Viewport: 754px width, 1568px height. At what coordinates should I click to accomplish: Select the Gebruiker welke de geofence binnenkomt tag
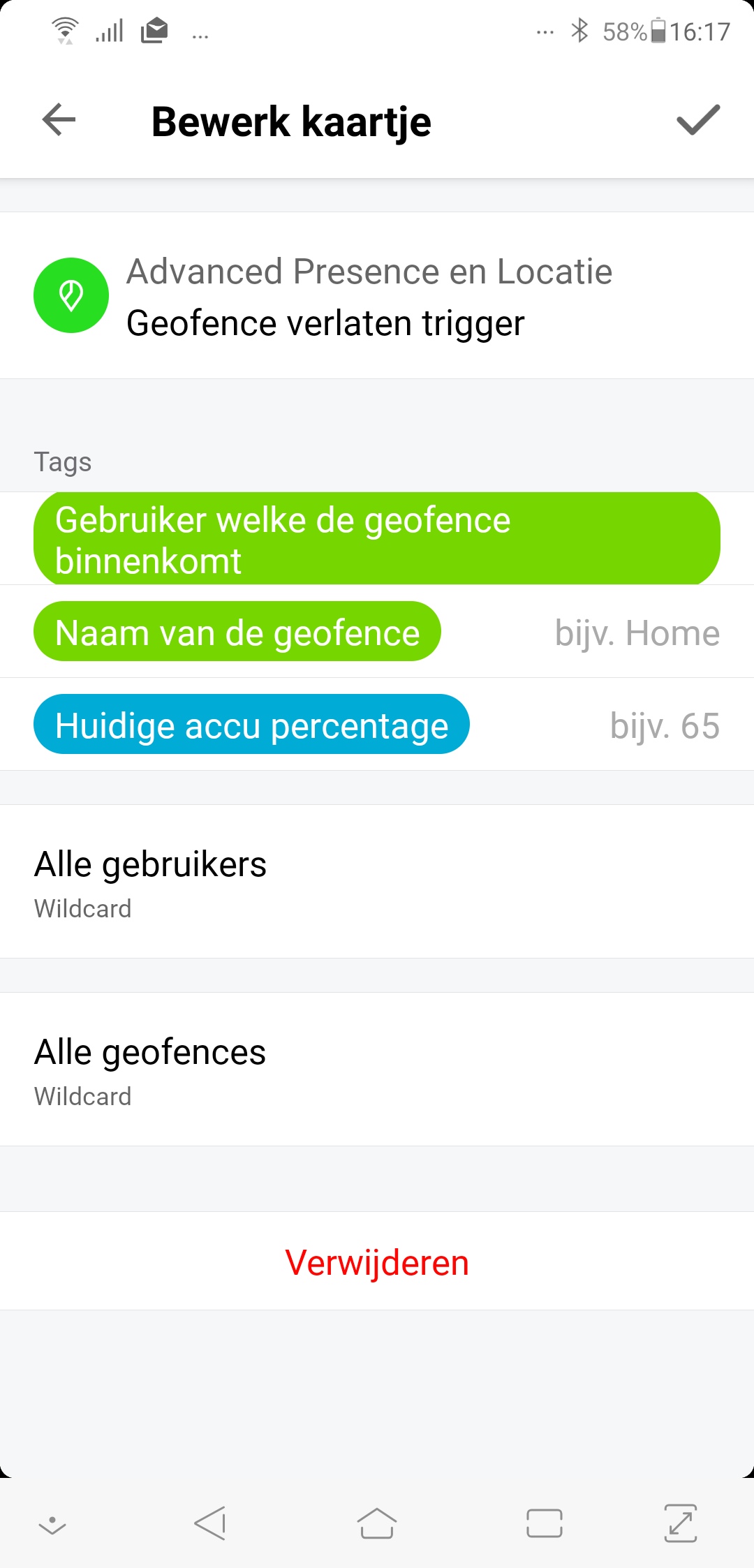[x=377, y=539]
